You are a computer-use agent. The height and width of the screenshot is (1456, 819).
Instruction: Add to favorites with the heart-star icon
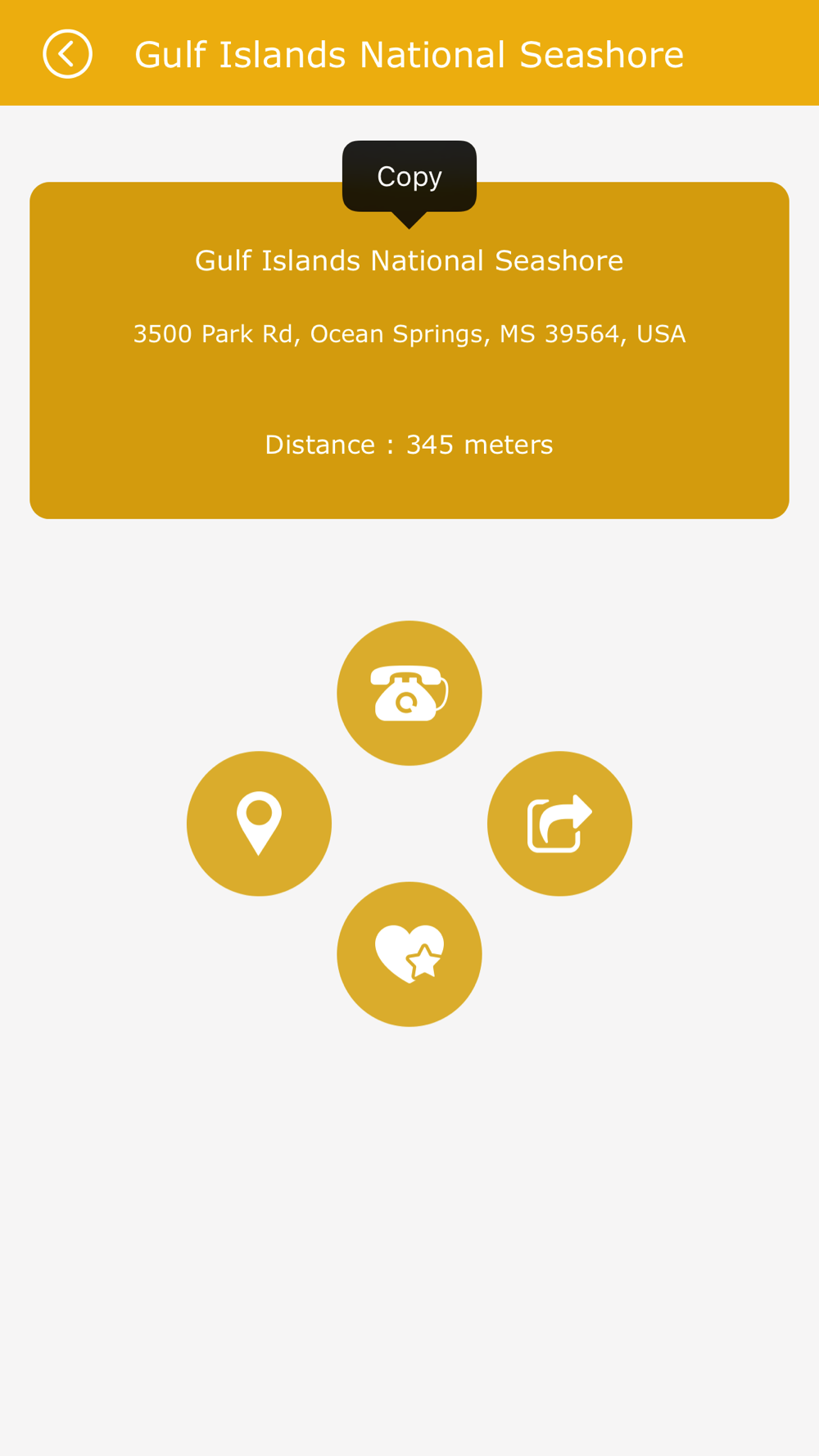(409, 954)
